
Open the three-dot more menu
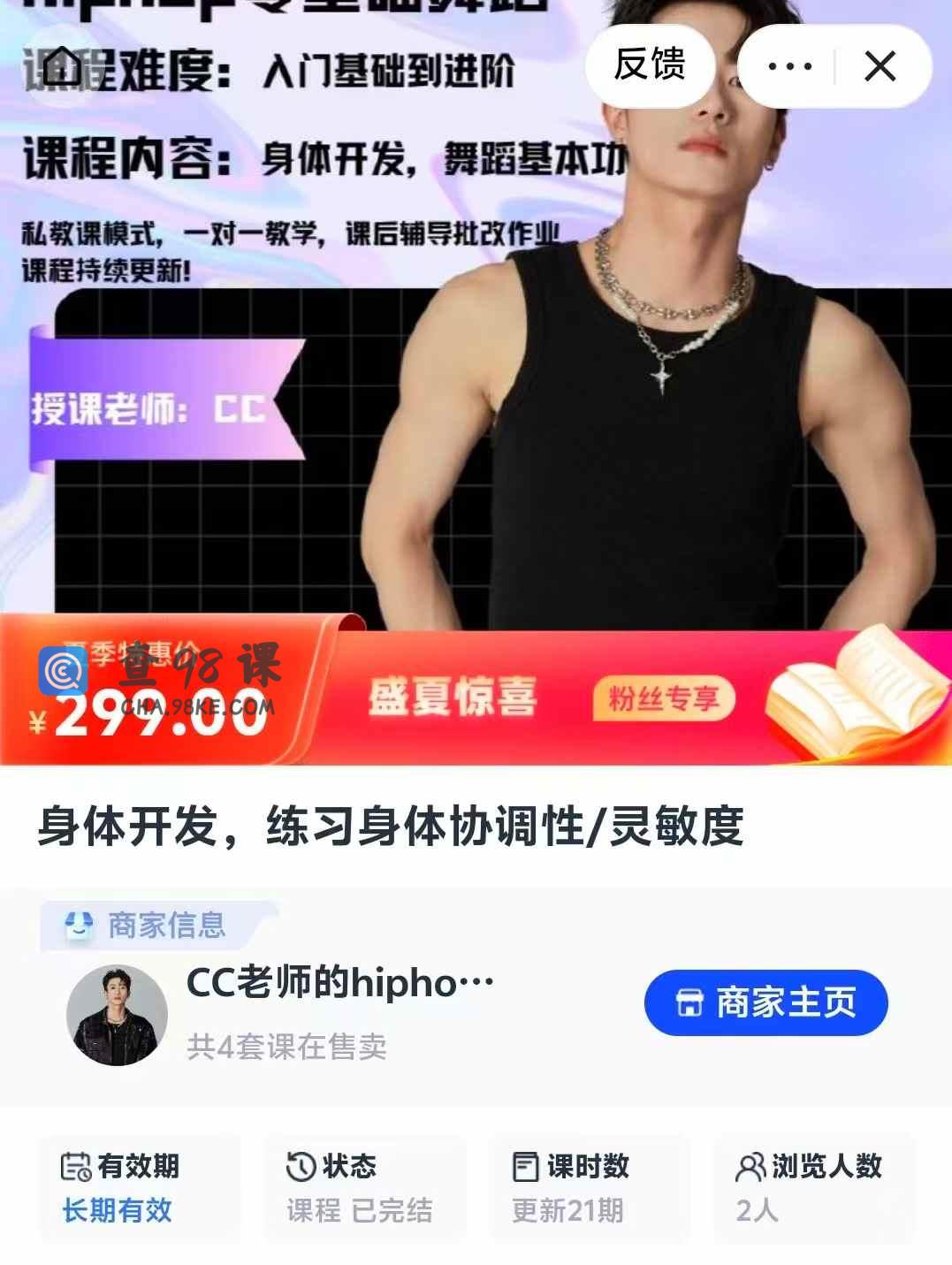(789, 66)
